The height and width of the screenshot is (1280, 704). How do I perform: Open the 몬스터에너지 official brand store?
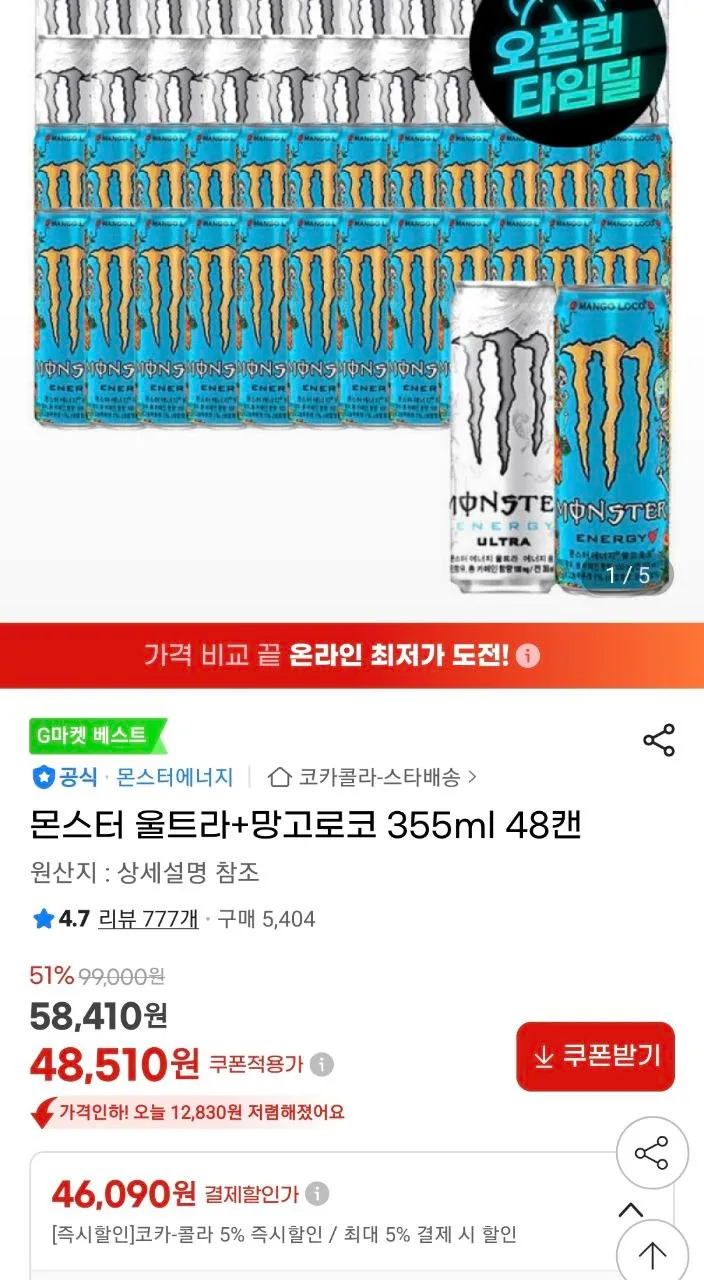coord(174,777)
